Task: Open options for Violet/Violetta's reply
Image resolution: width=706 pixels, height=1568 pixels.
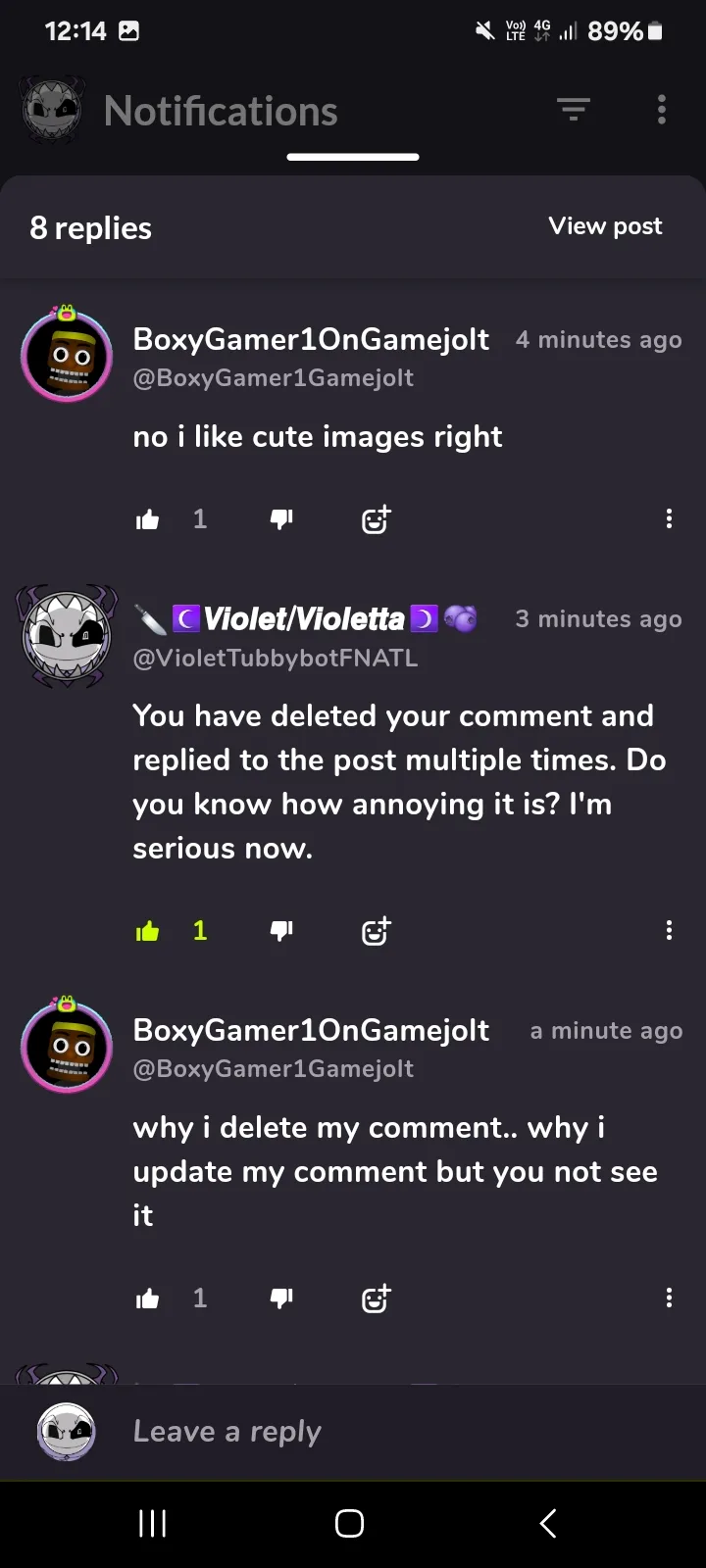Action: click(669, 931)
